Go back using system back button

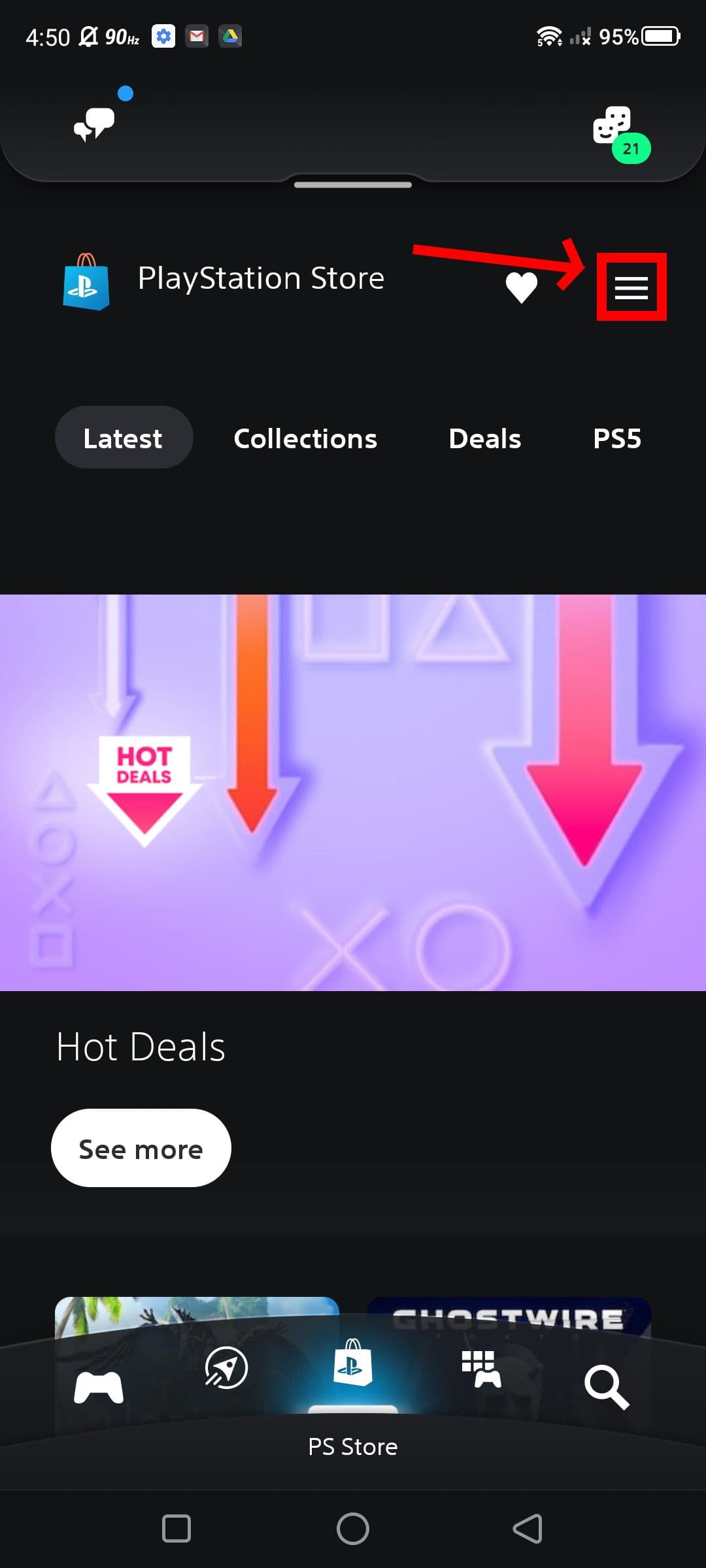tap(528, 1529)
